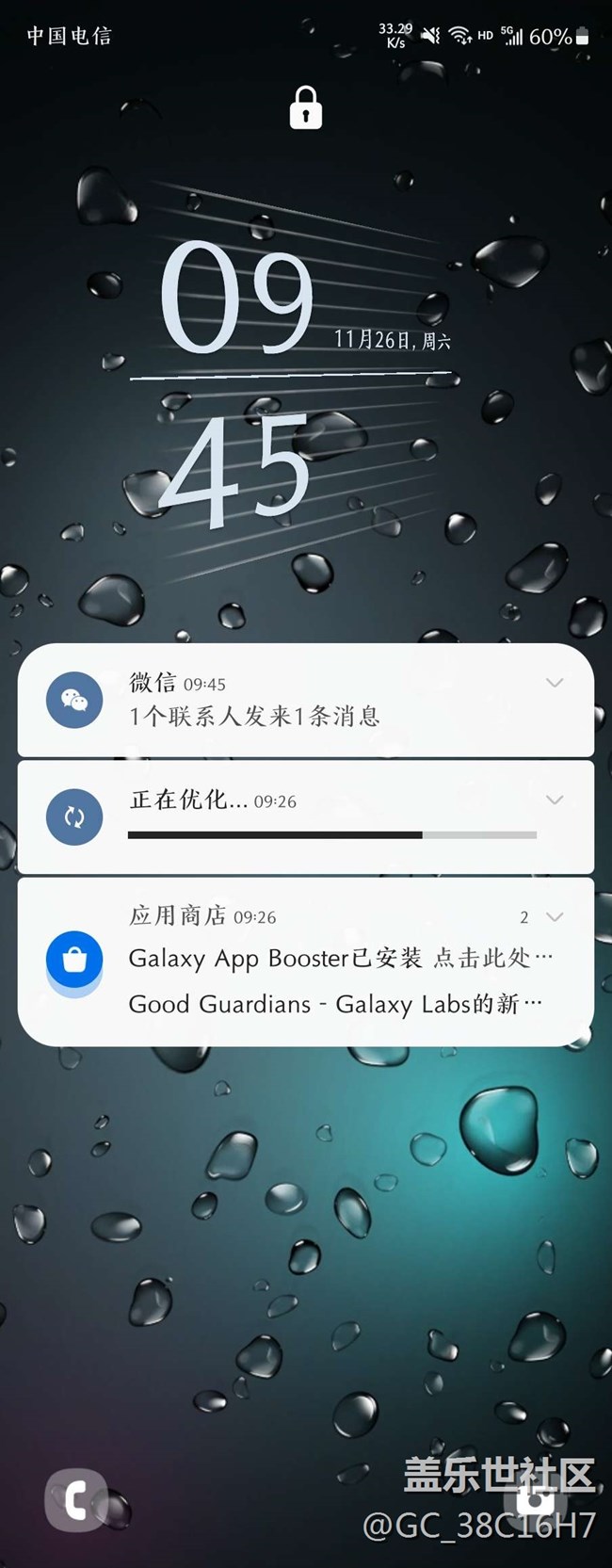Tap the phone shortcut on lock screen
The image size is (612, 1568).
click(75, 1498)
